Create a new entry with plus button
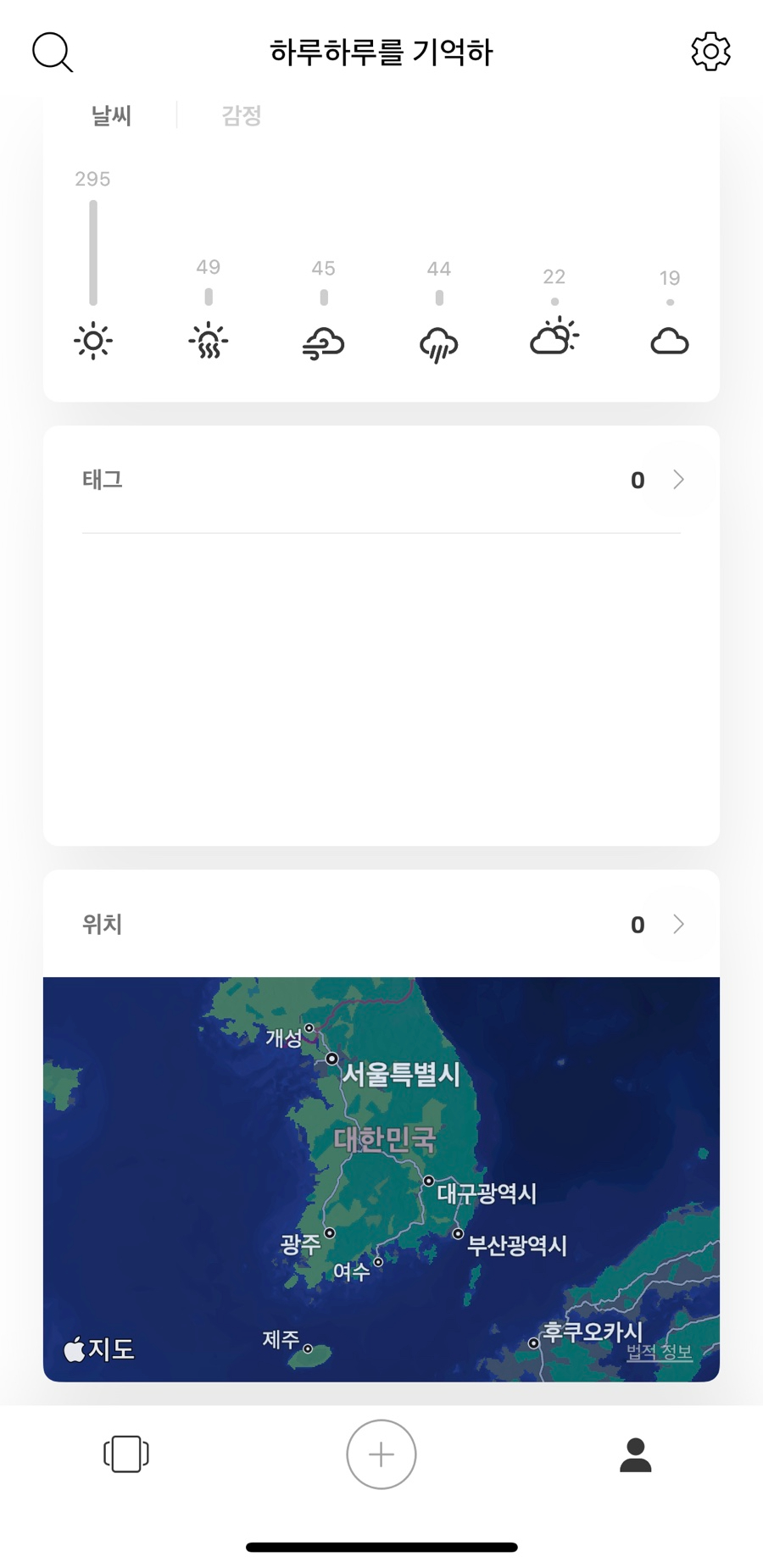The width and height of the screenshot is (763, 1568). 381,1454
